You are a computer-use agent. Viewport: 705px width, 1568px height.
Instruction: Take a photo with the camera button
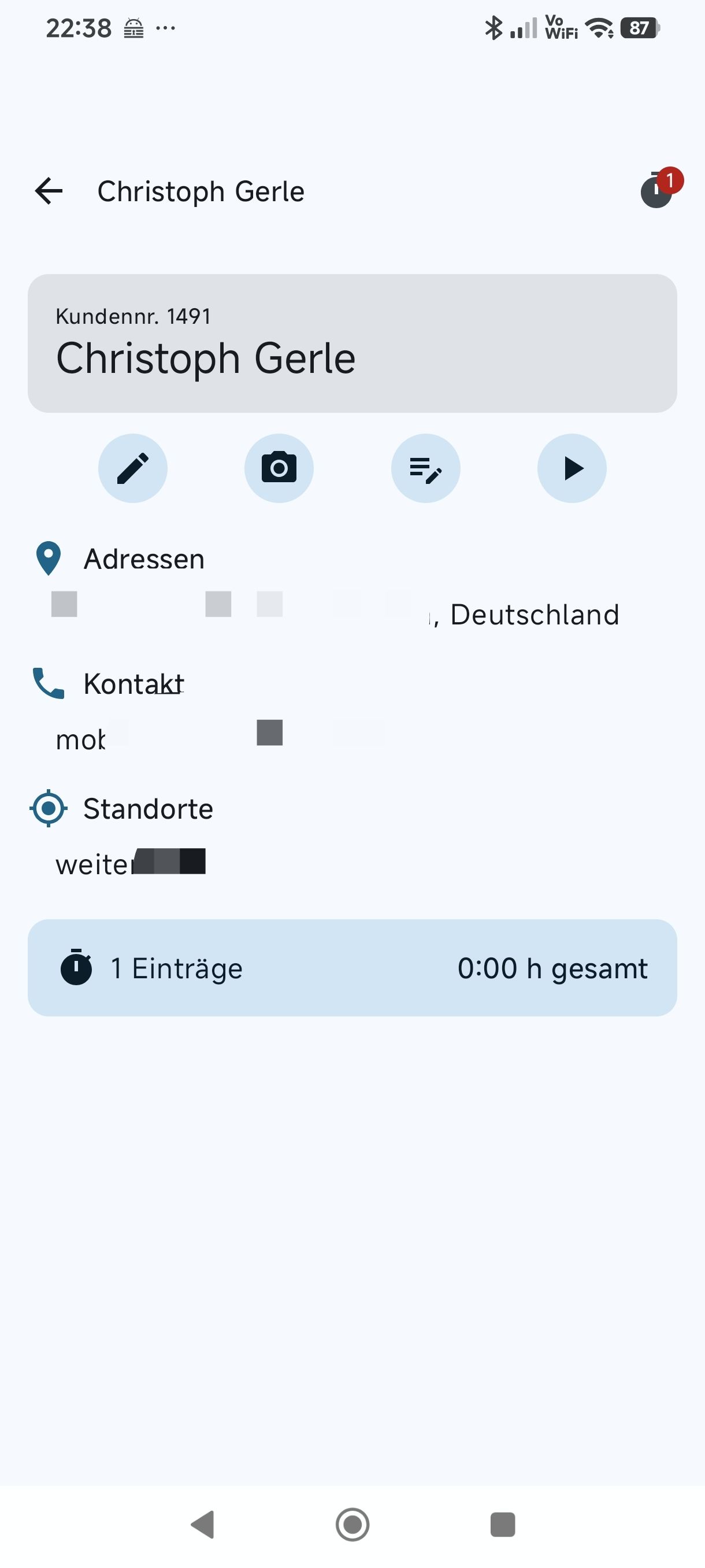click(279, 468)
